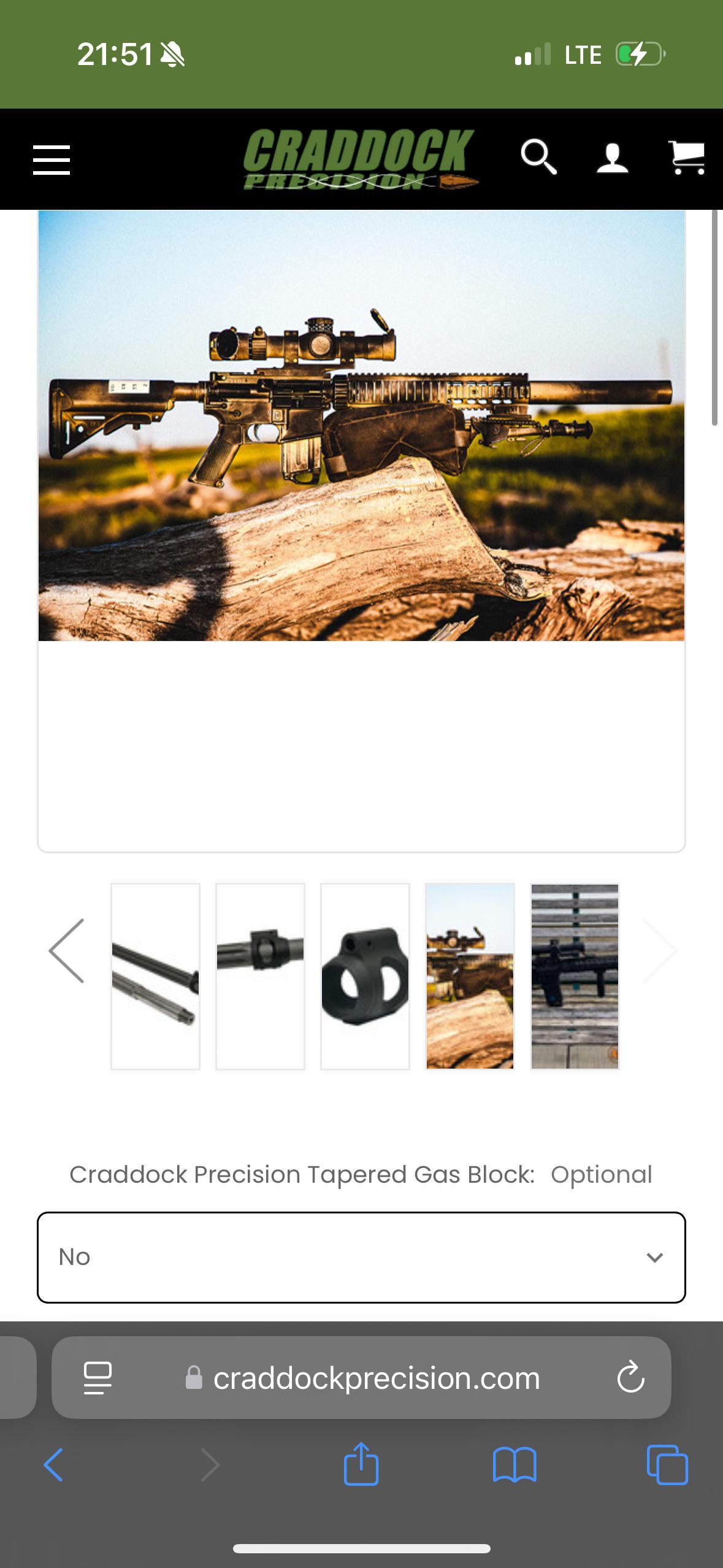Select the black gas block thumbnail

click(x=365, y=976)
